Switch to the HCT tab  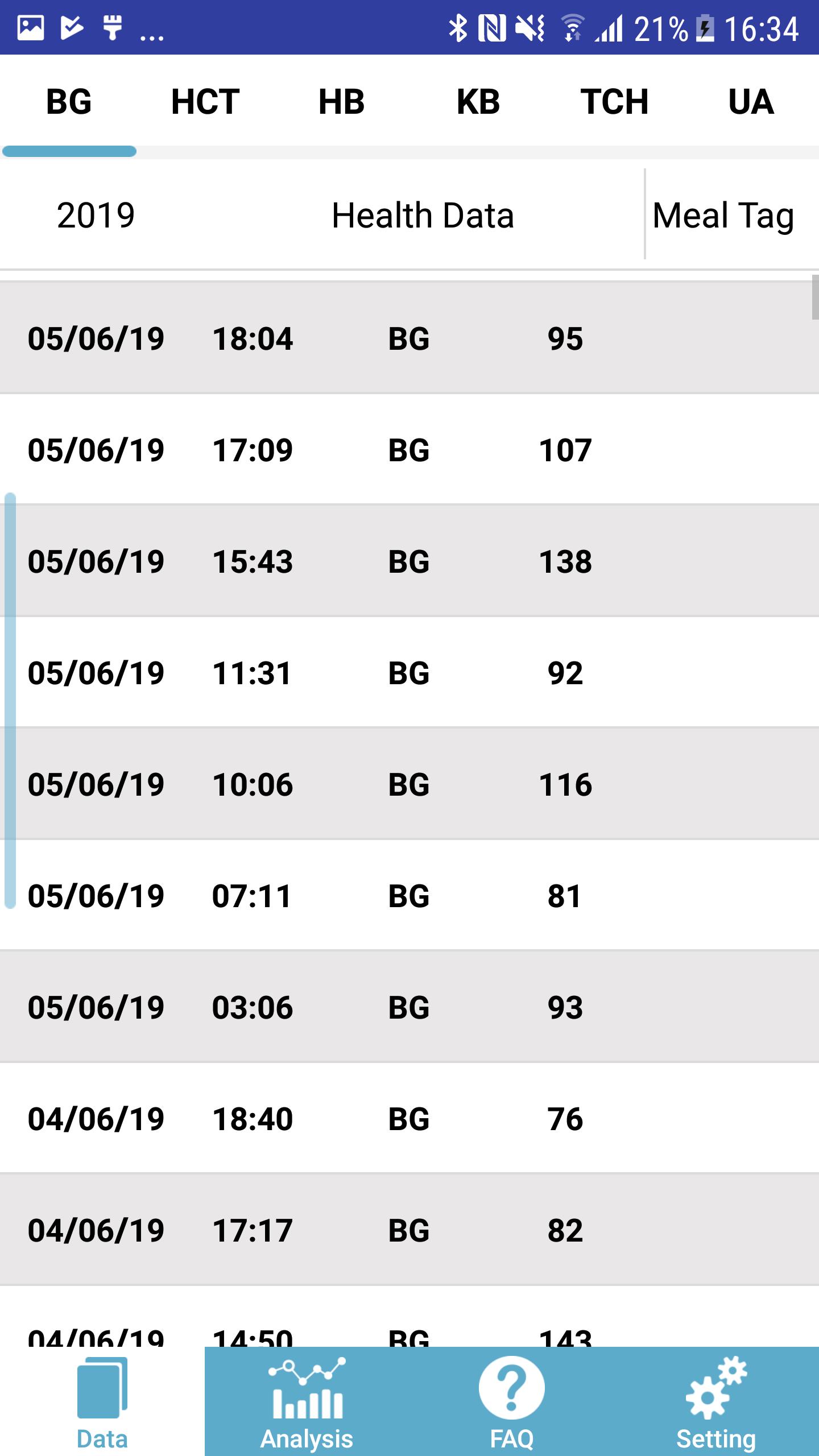point(205,102)
